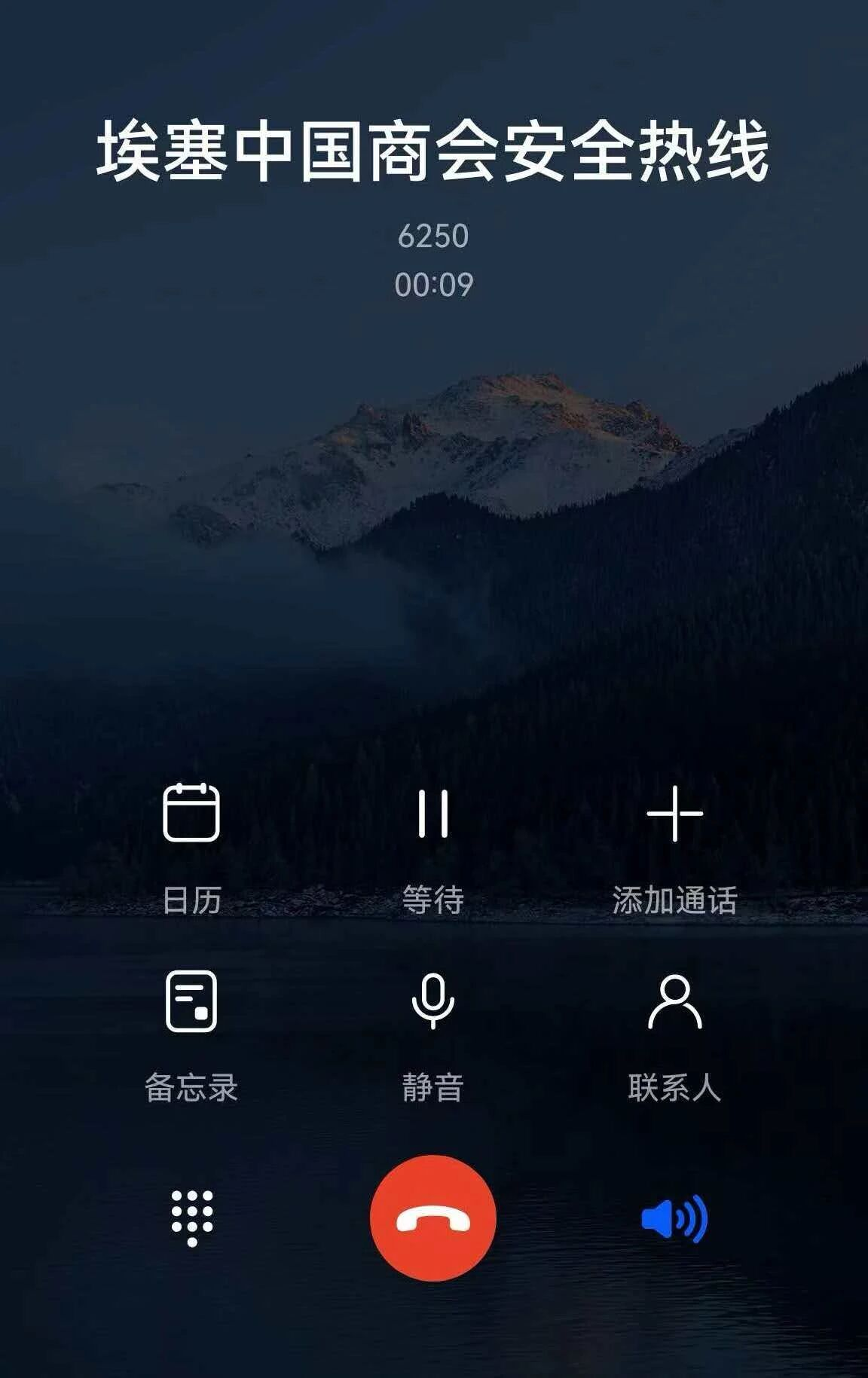The image size is (868, 1378).
Task: Open the memo (备忘录) option
Action: [x=191, y=1001]
